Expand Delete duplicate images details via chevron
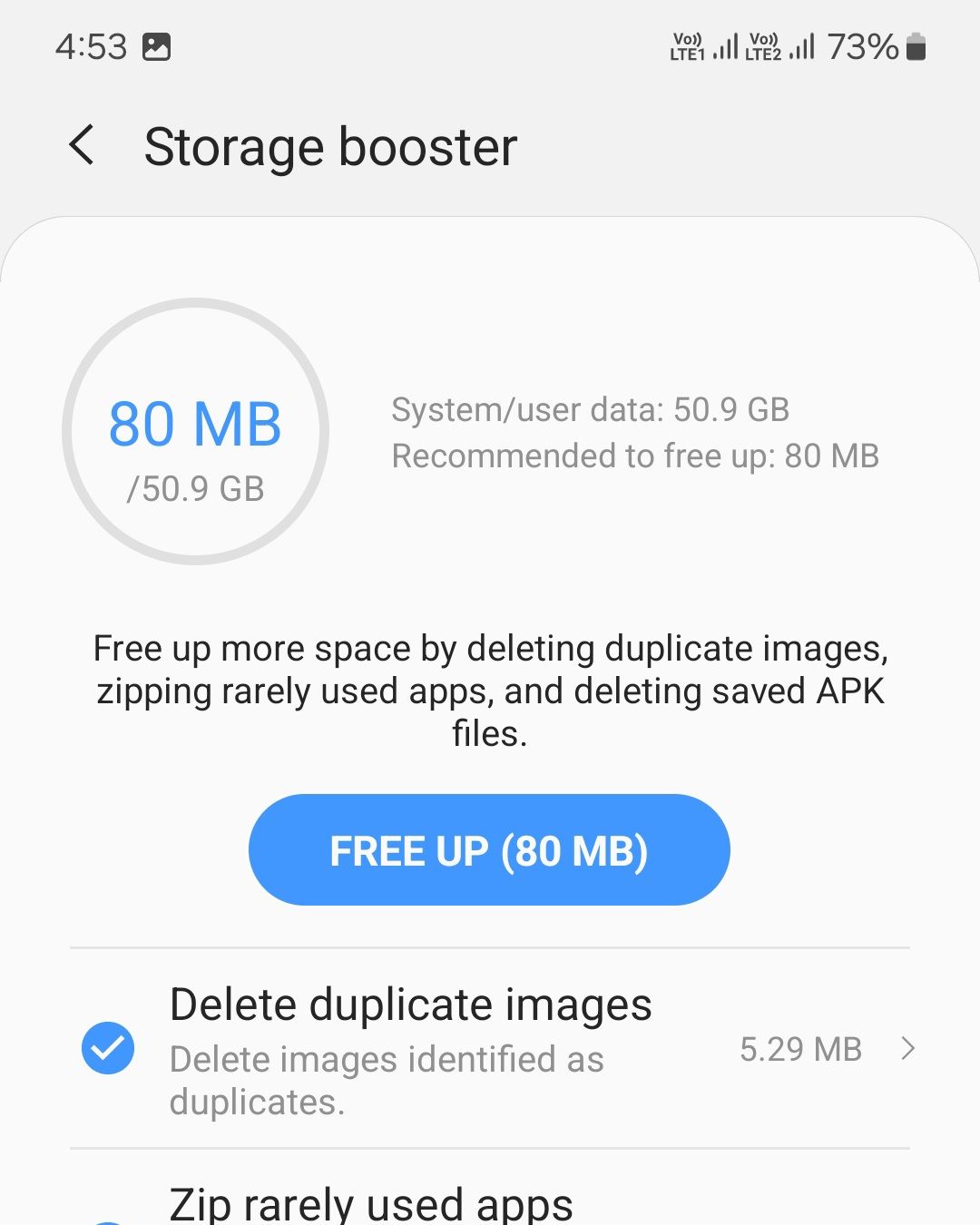 (907, 1050)
